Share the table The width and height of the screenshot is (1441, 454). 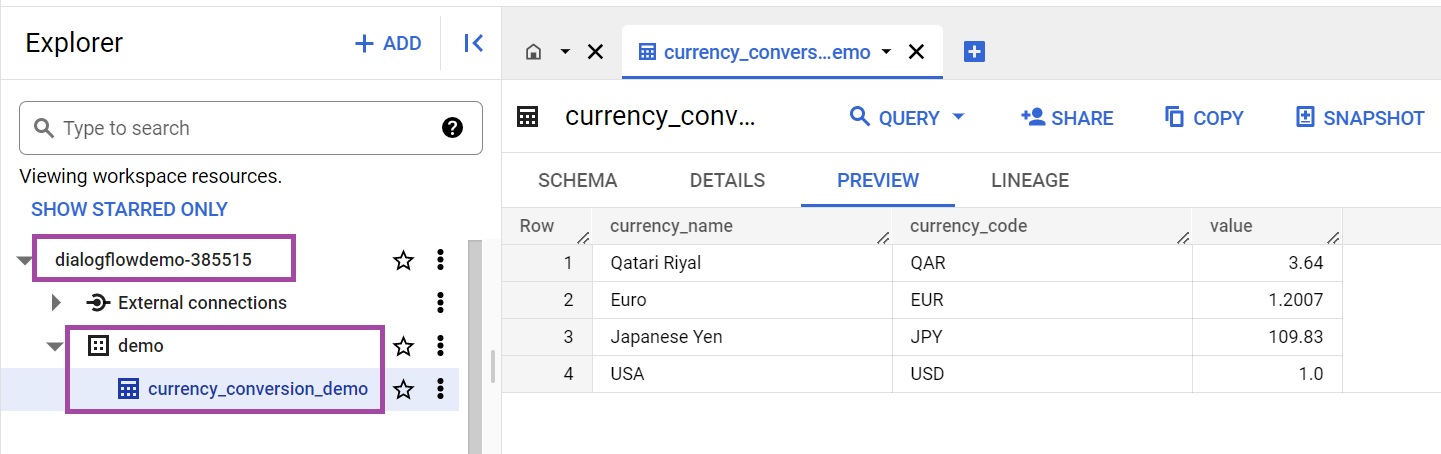1066,117
